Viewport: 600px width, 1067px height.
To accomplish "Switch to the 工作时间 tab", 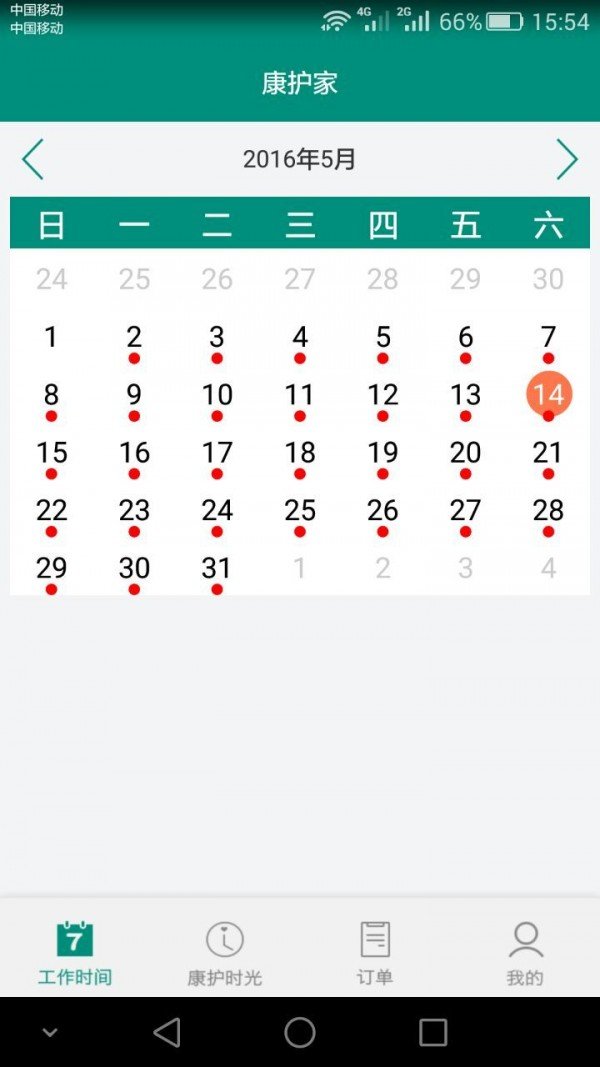I will (75, 952).
